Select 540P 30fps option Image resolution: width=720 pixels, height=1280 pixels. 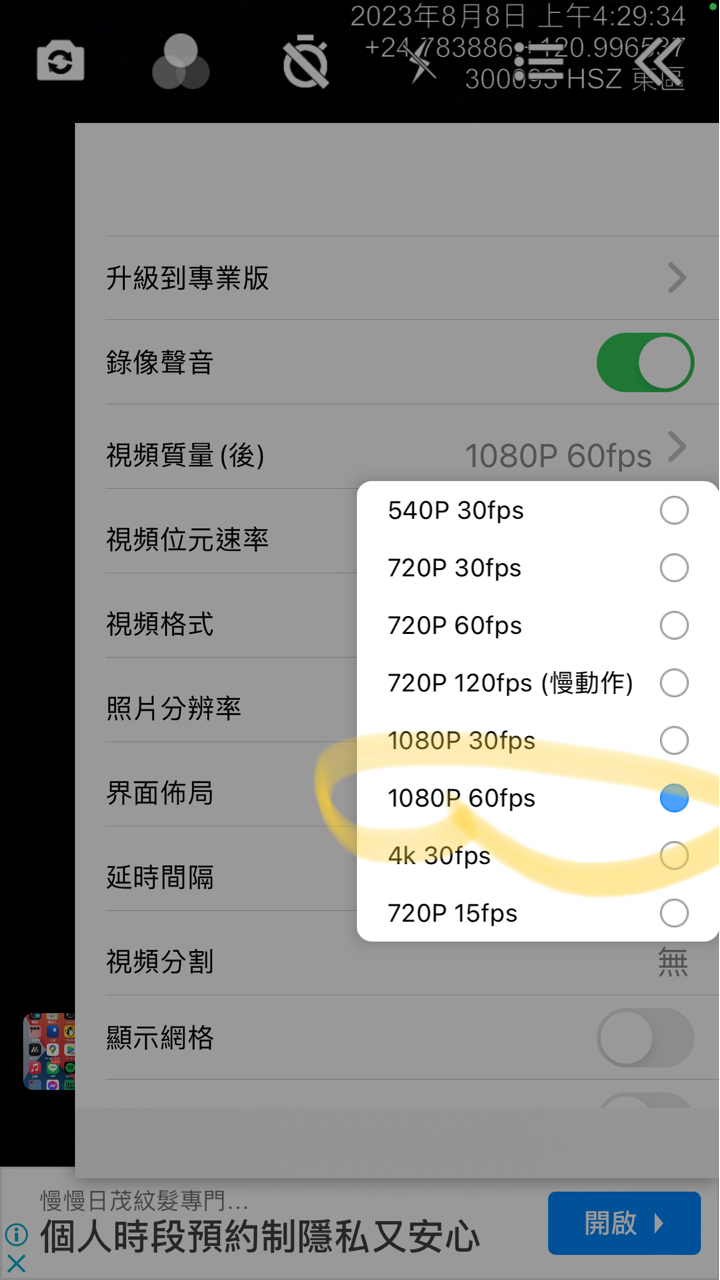pos(538,511)
